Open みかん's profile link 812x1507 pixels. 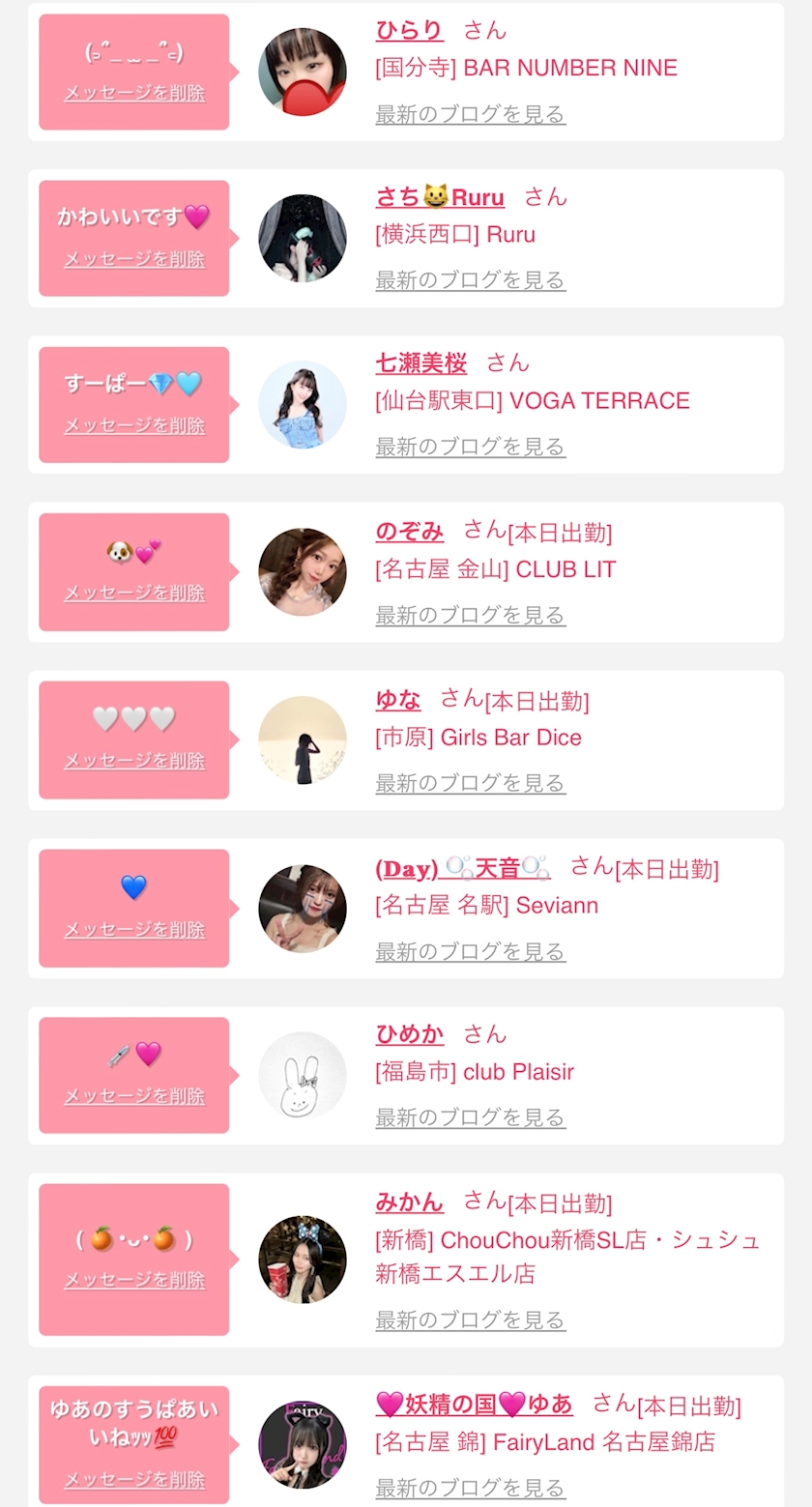point(409,1203)
